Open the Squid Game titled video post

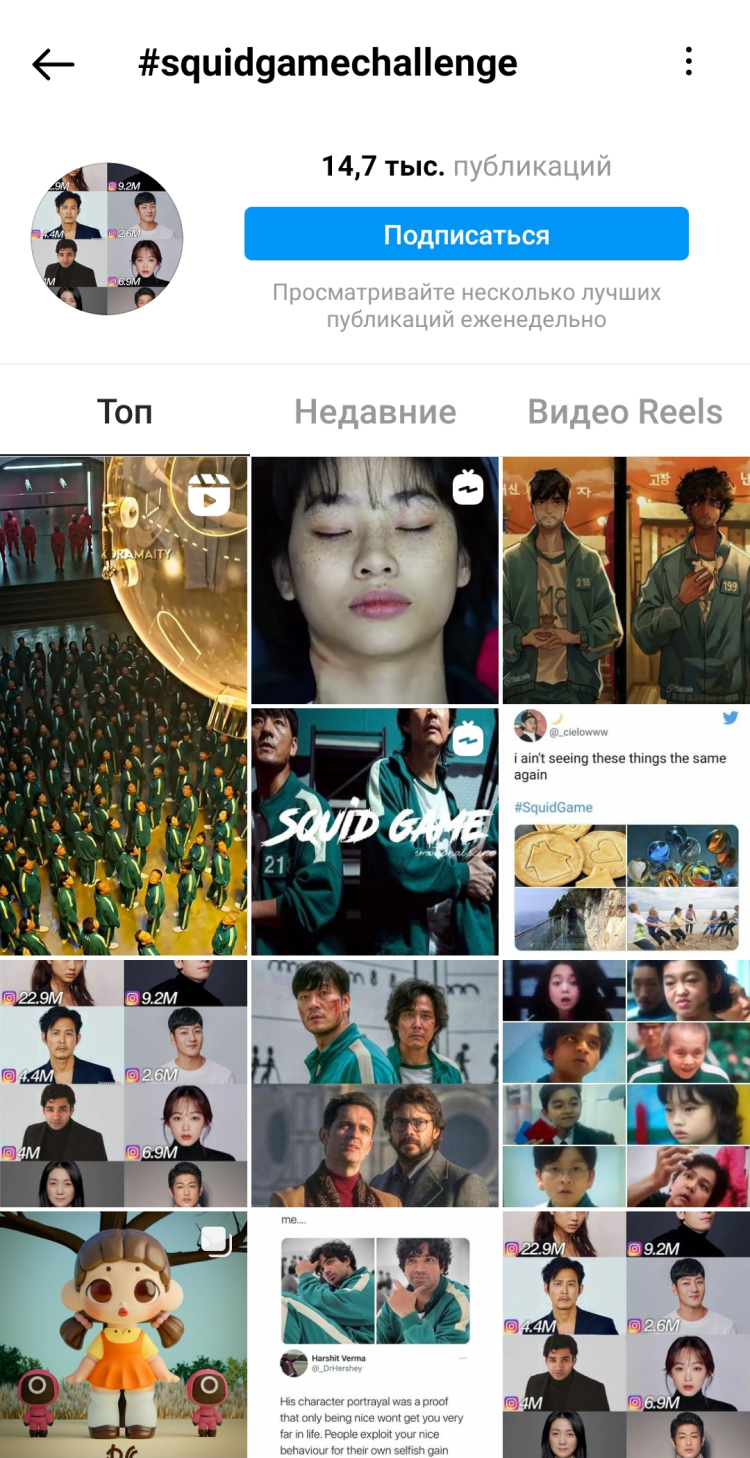pos(374,831)
